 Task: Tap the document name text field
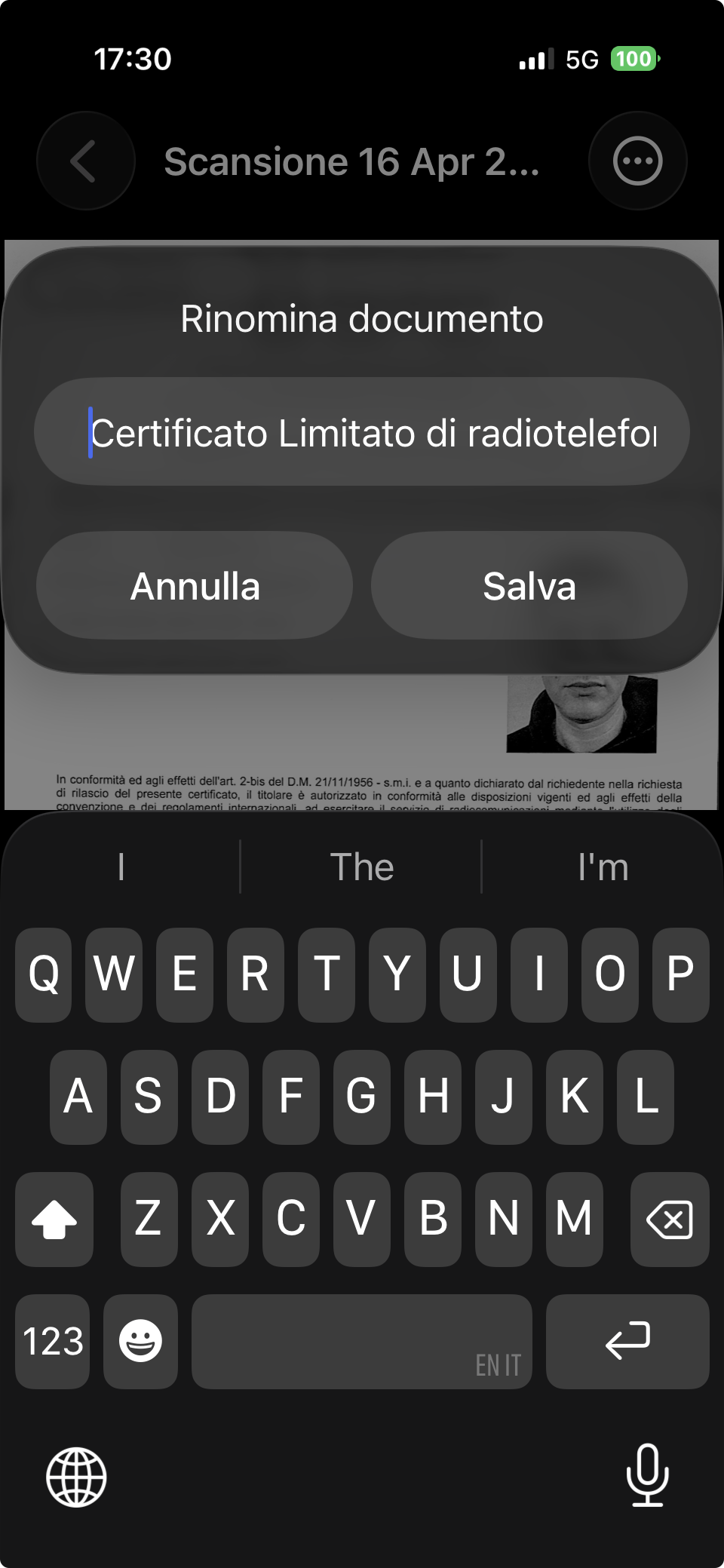pyautogui.click(x=362, y=432)
